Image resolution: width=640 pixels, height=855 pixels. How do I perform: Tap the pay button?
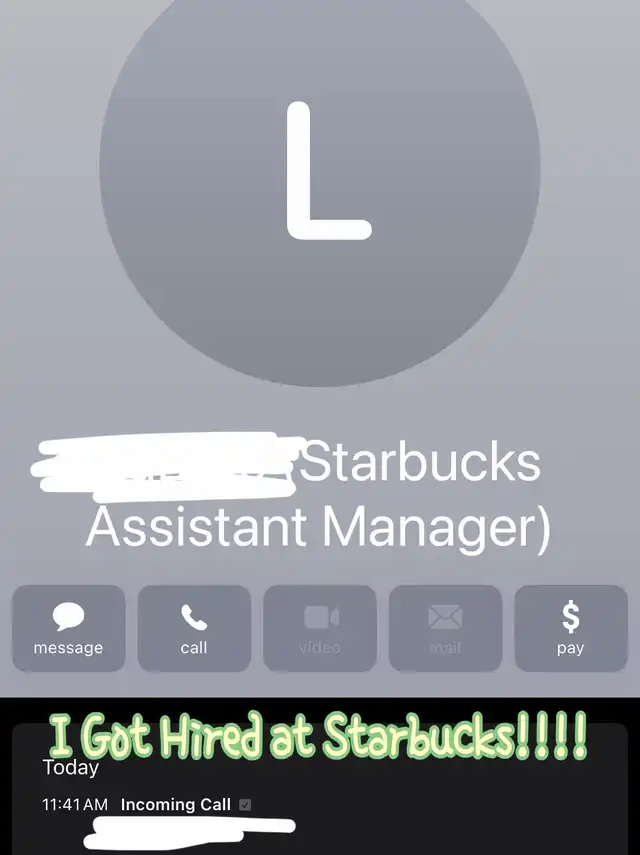click(570, 629)
